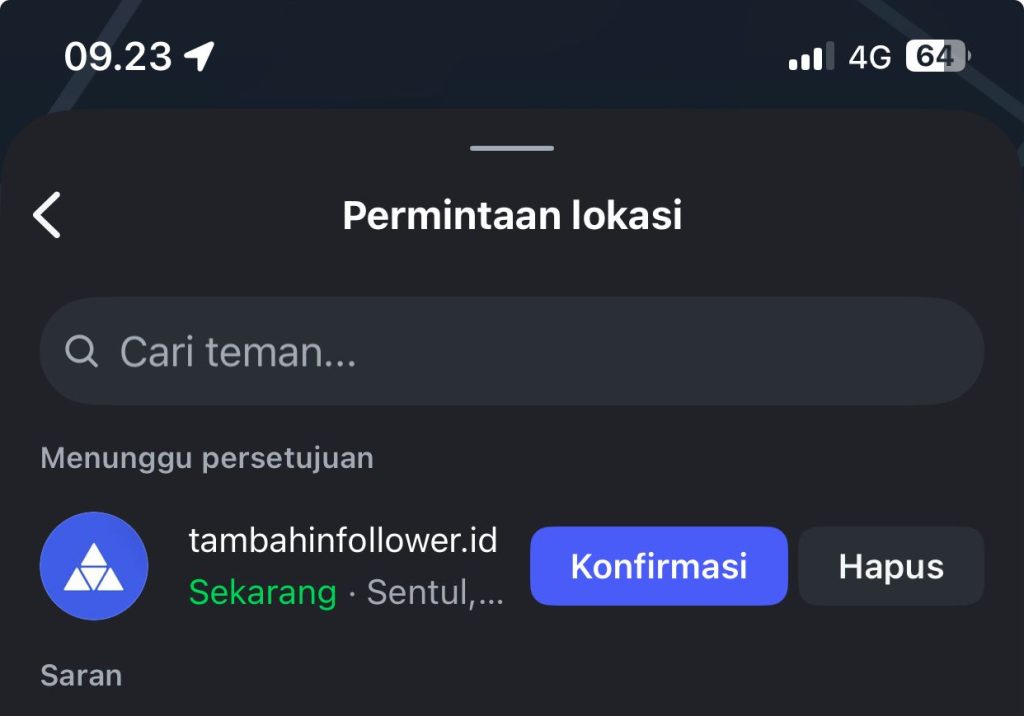Go back with the back arrow
The image size is (1024, 716).
[47, 215]
